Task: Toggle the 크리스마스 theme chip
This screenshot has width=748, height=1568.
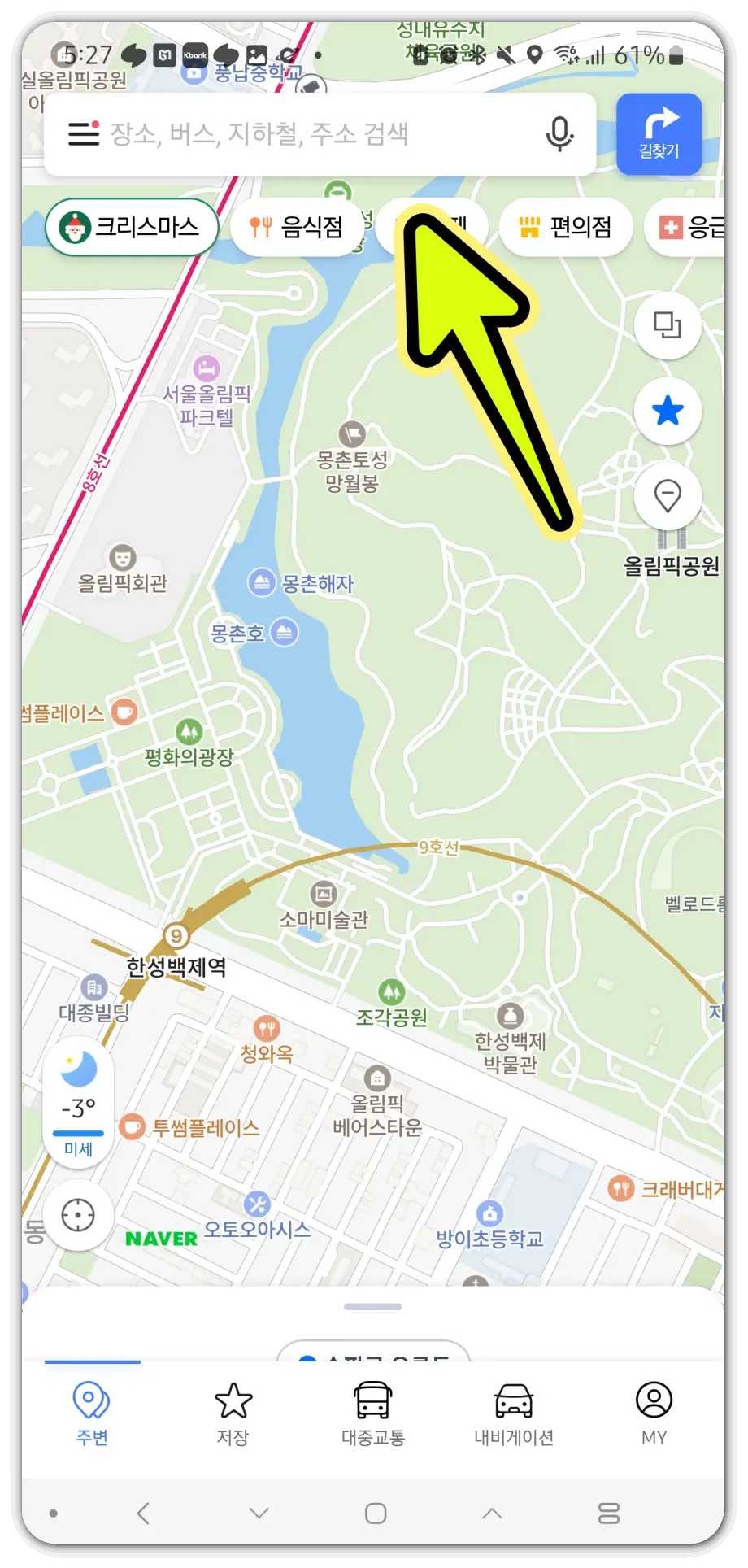Action: tap(131, 228)
